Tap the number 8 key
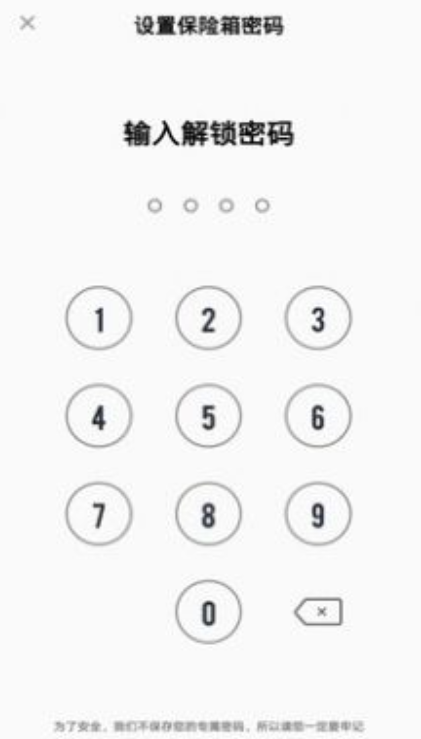The height and width of the screenshot is (739, 421). [x=208, y=514]
